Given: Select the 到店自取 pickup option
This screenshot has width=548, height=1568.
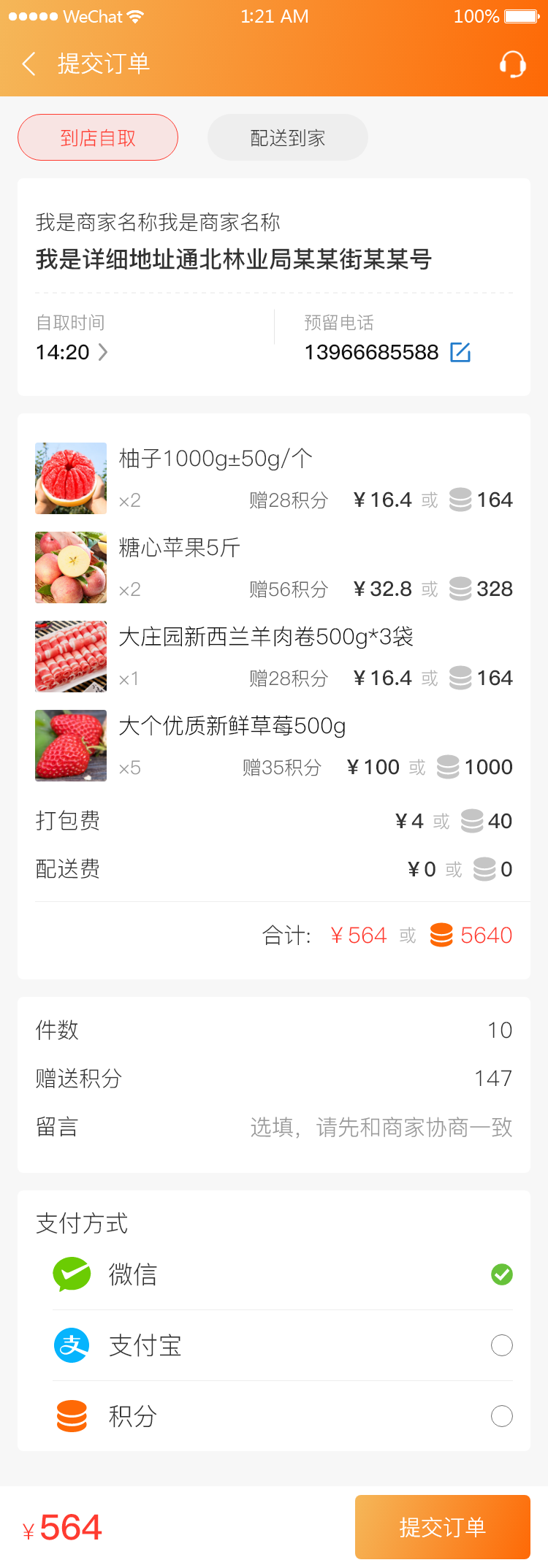Looking at the screenshot, I should (x=98, y=137).
